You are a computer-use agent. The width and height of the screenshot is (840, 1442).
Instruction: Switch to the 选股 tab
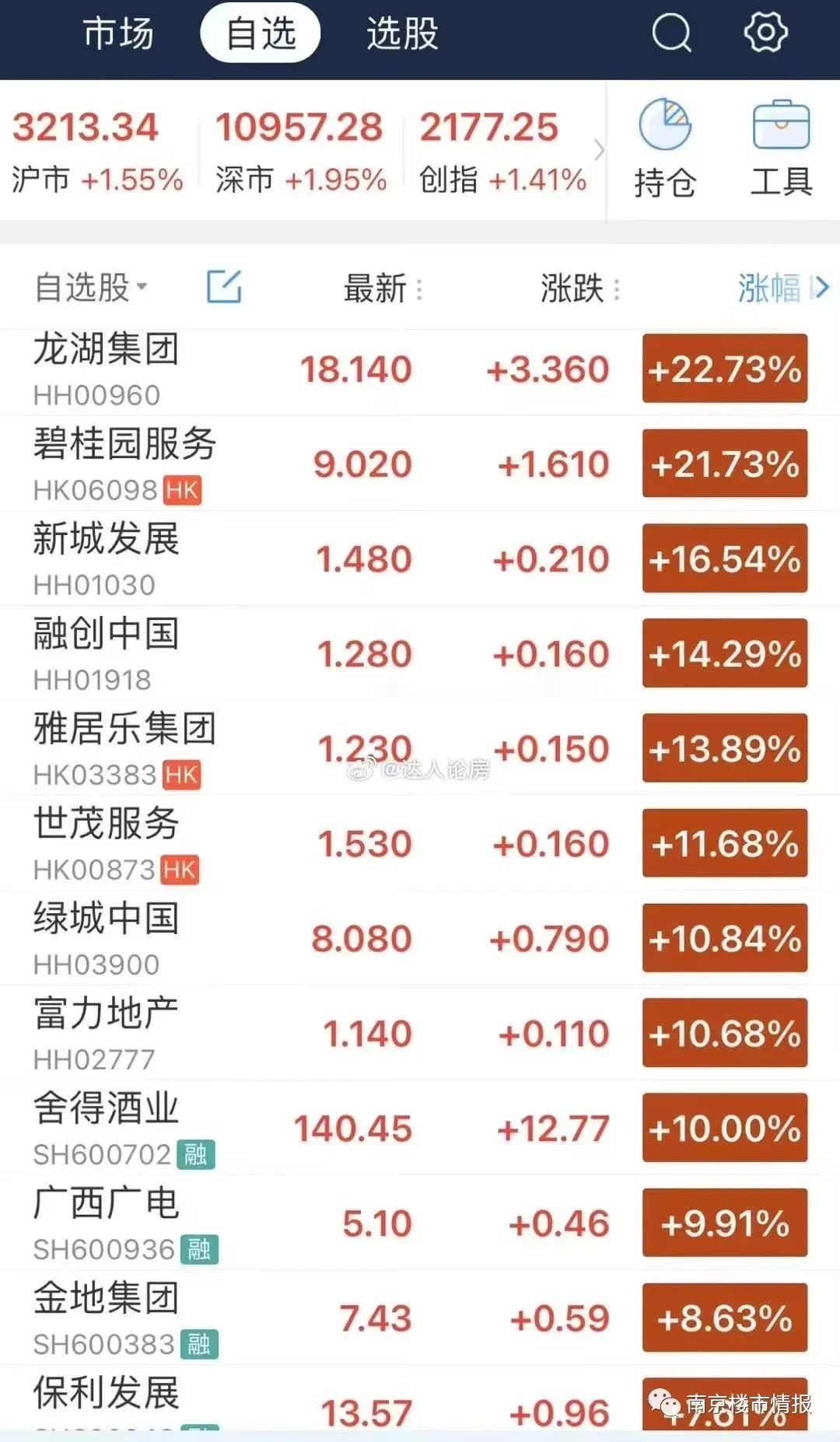[x=402, y=34]
